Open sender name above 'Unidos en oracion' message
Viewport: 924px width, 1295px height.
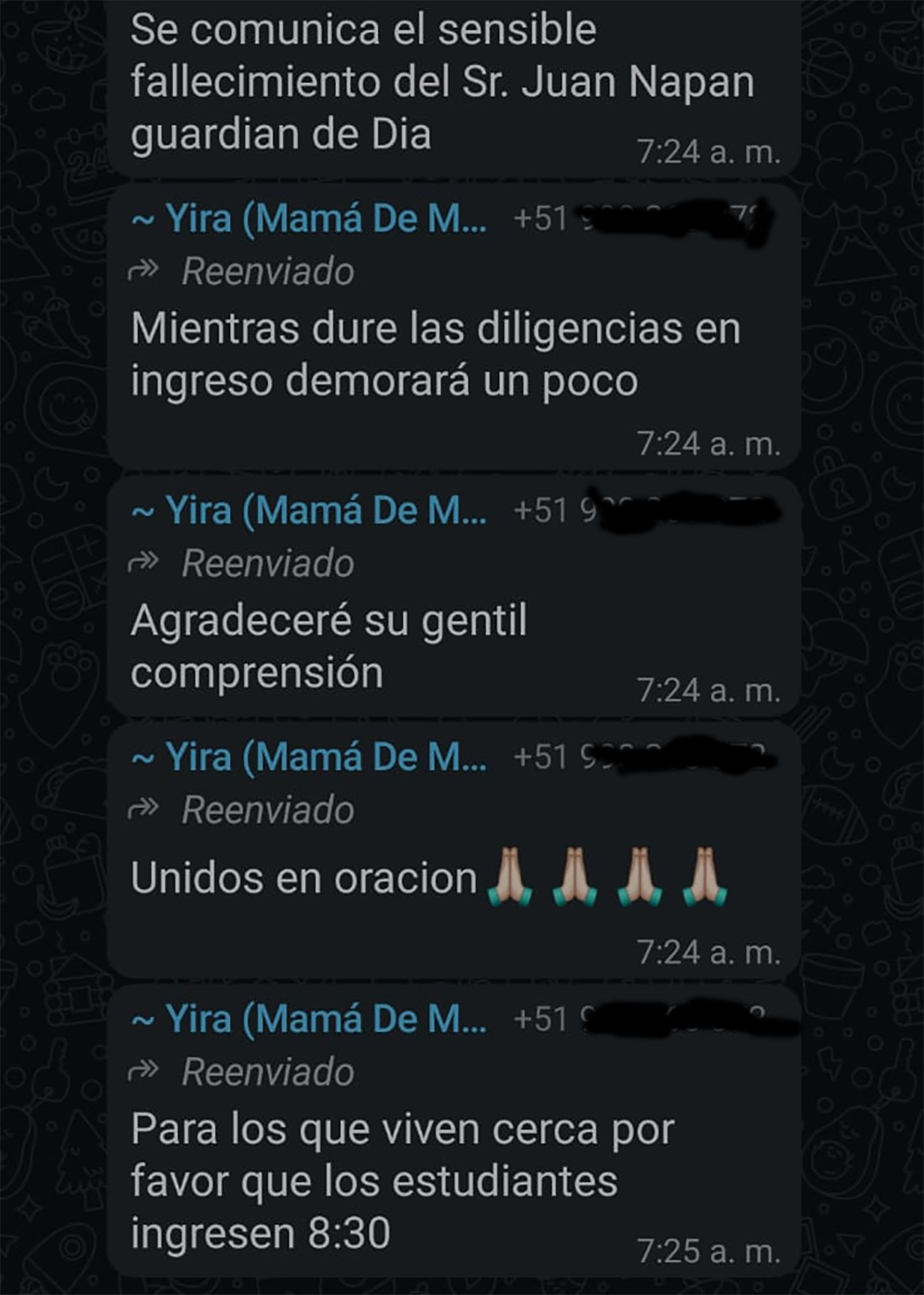click(309, 757)
